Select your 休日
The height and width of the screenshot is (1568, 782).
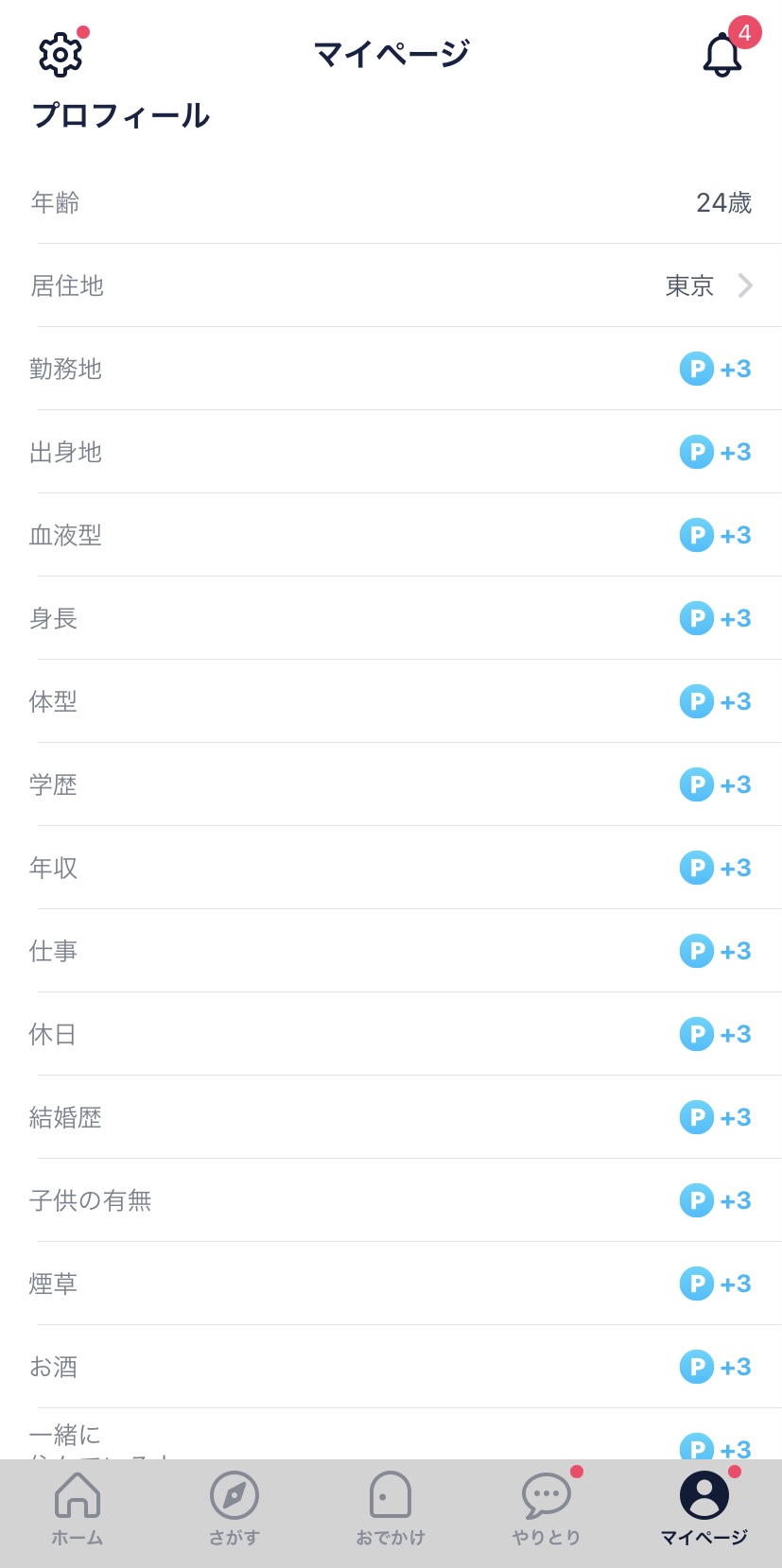391,1034
